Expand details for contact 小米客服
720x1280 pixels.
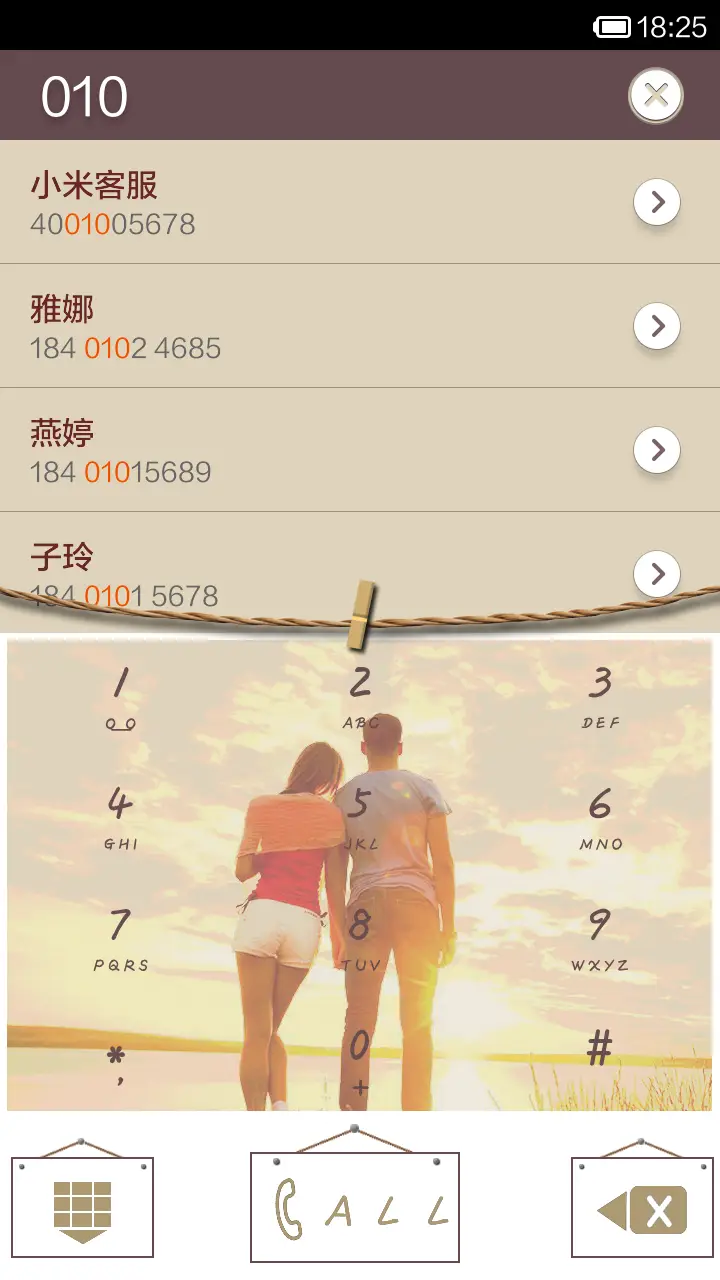(x=657, y=201)
